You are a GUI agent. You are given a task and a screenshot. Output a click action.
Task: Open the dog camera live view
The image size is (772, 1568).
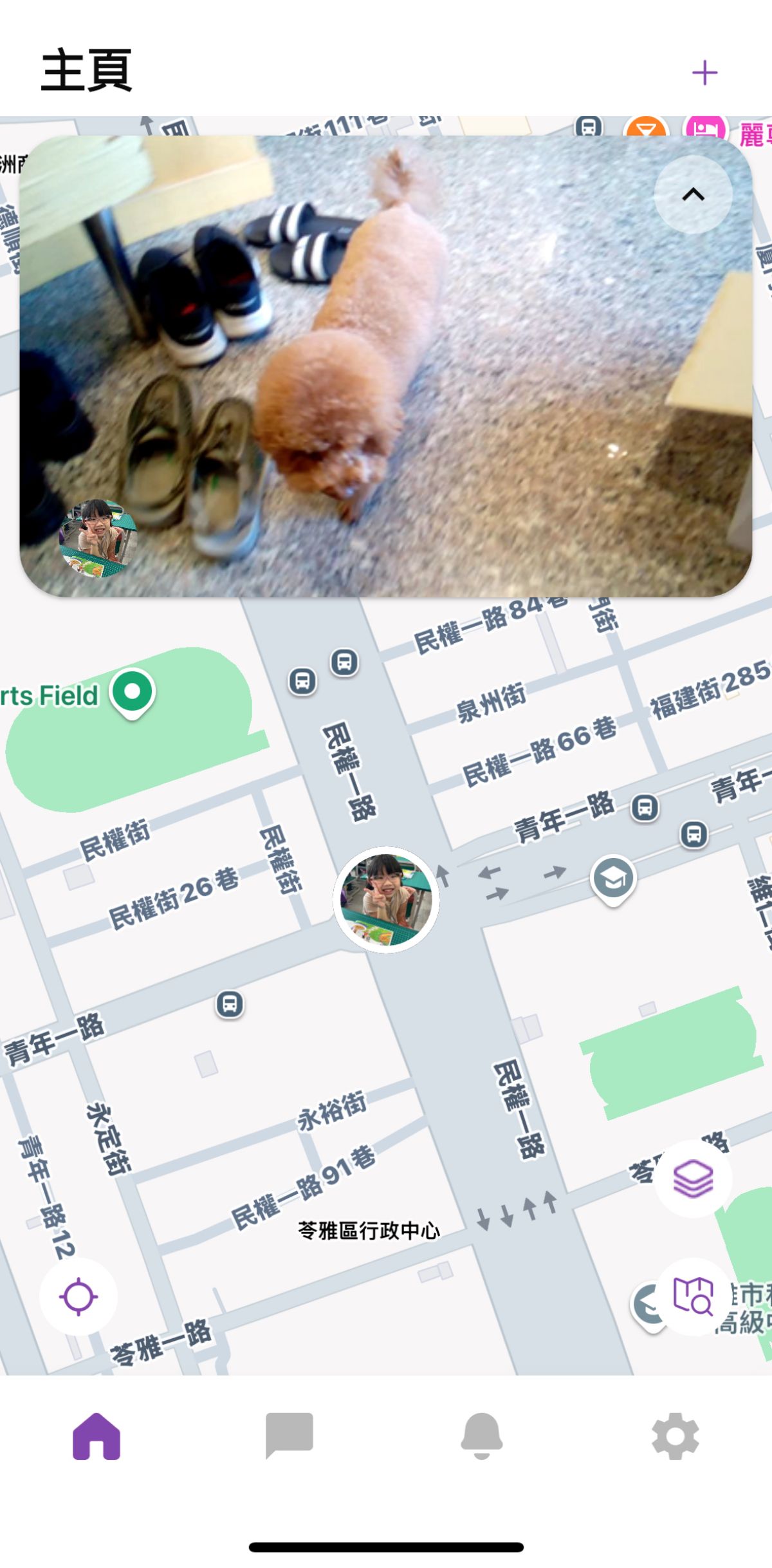(386, 367)
